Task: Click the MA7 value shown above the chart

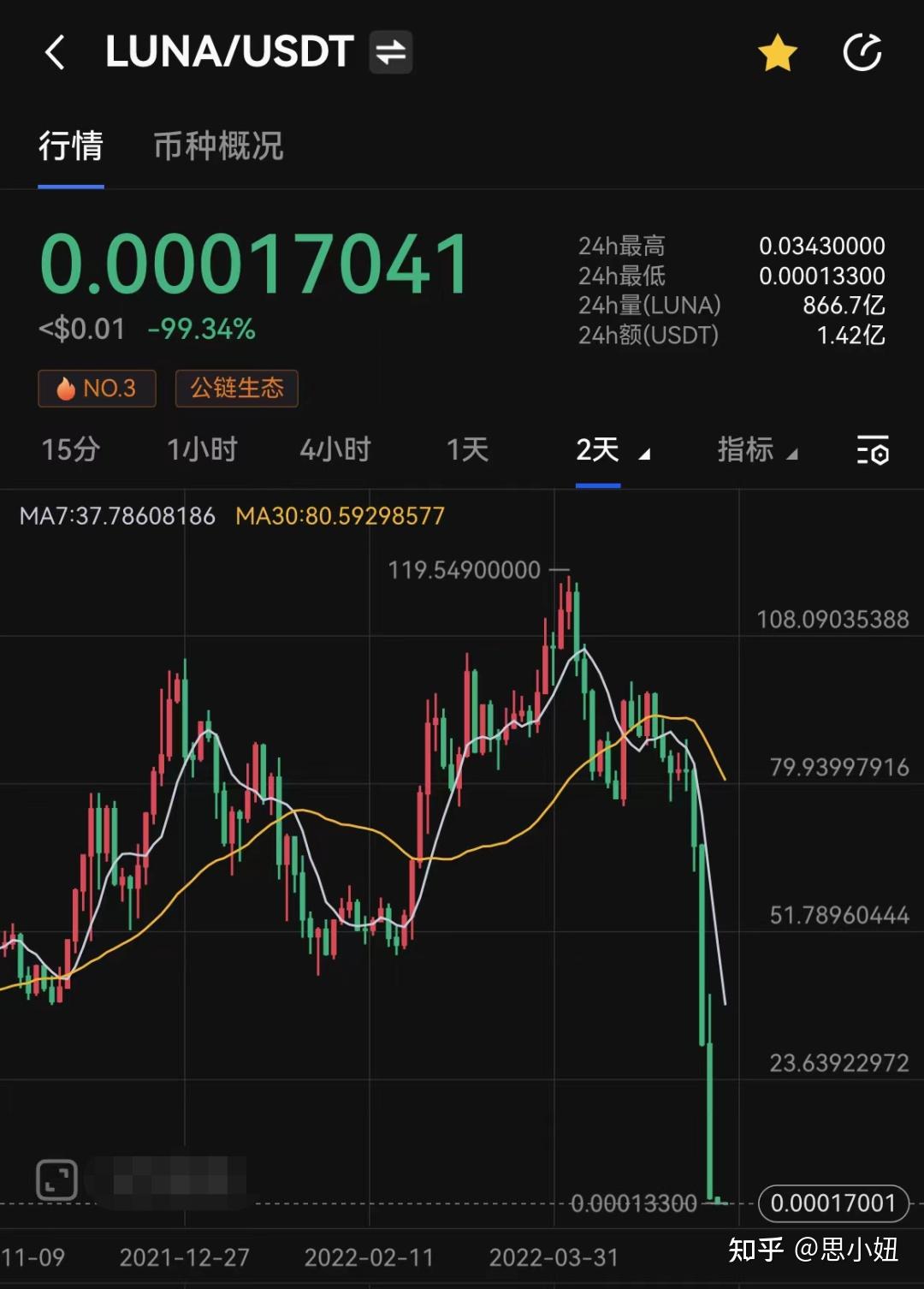Action: (x=120, y=515)
